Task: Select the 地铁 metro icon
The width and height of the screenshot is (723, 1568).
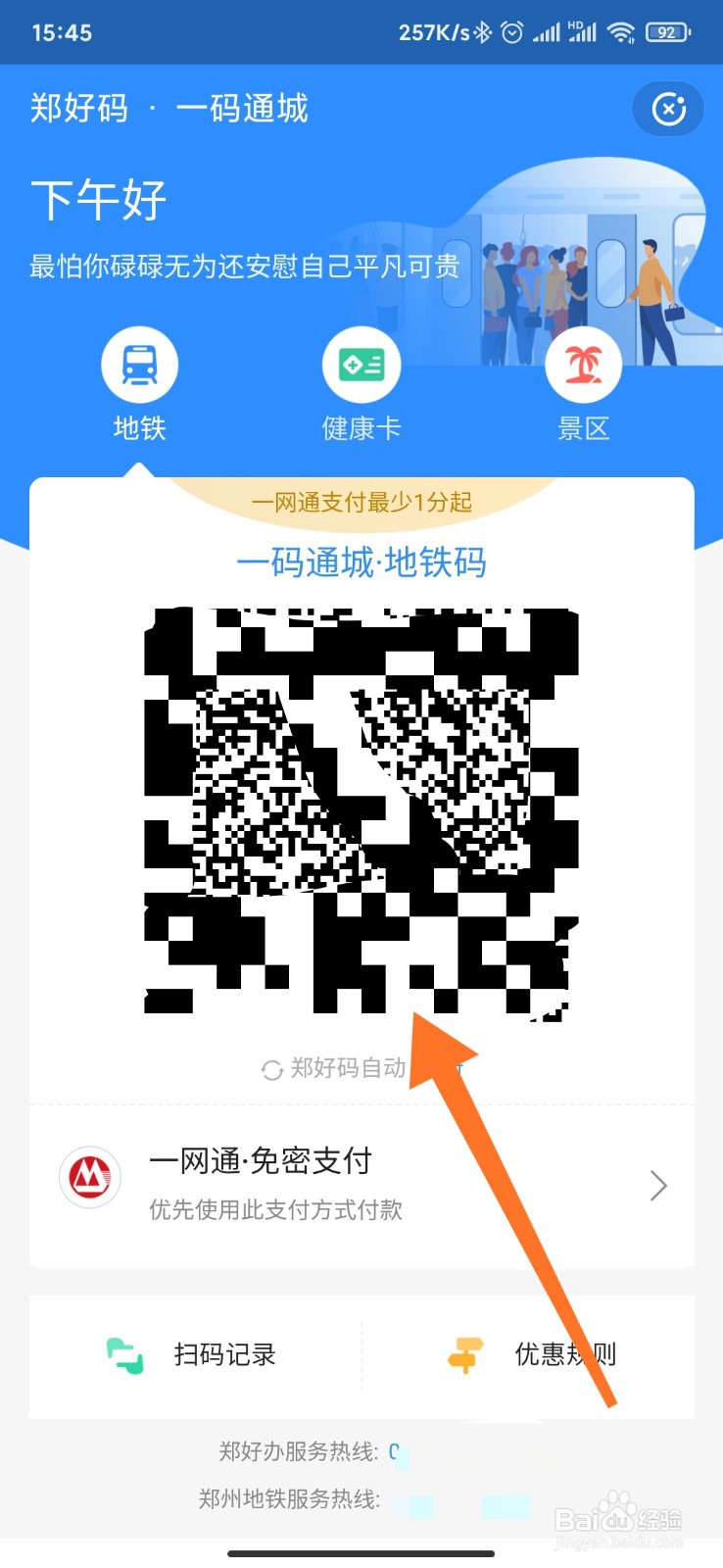Action: pyautogui.click(x=139, y=364)
